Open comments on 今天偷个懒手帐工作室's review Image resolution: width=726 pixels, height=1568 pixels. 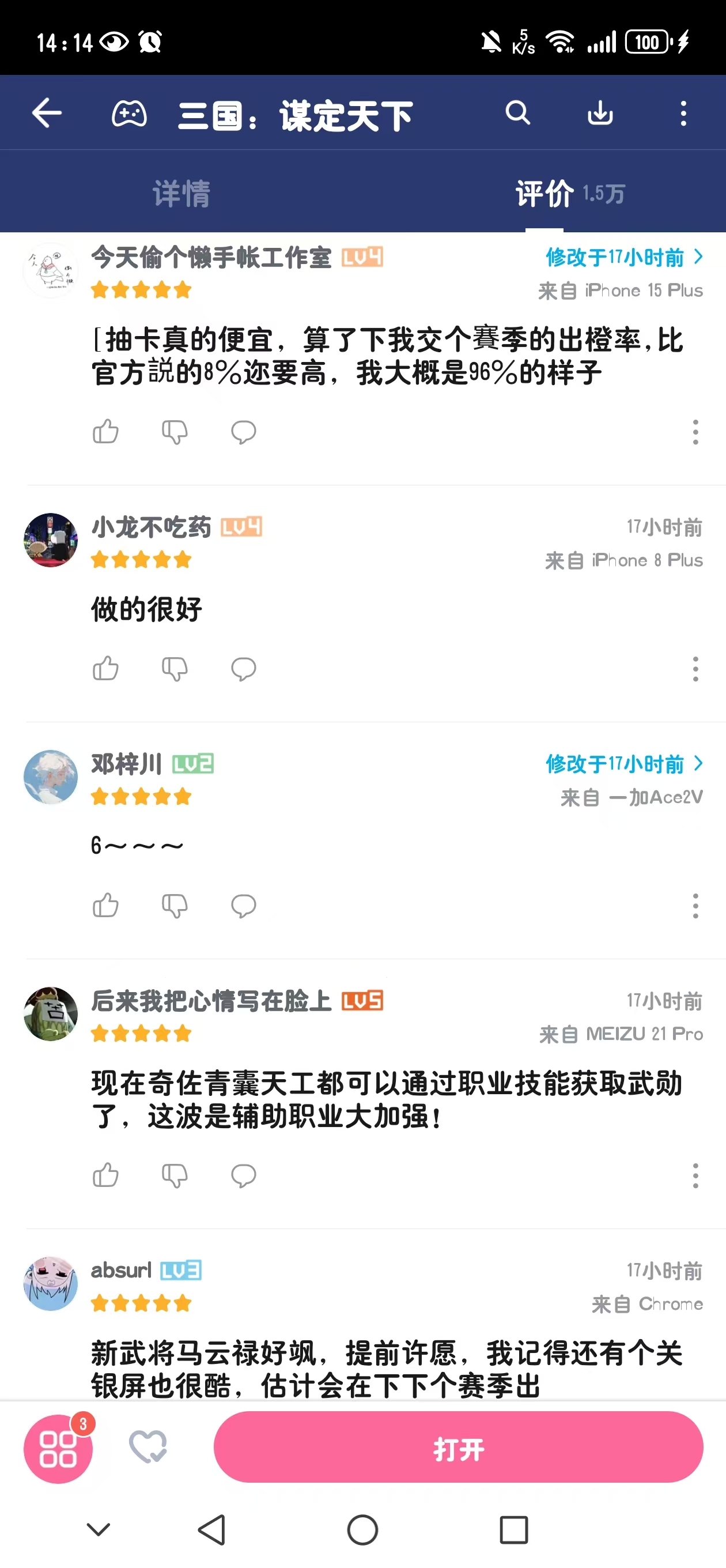pos(243,431)
